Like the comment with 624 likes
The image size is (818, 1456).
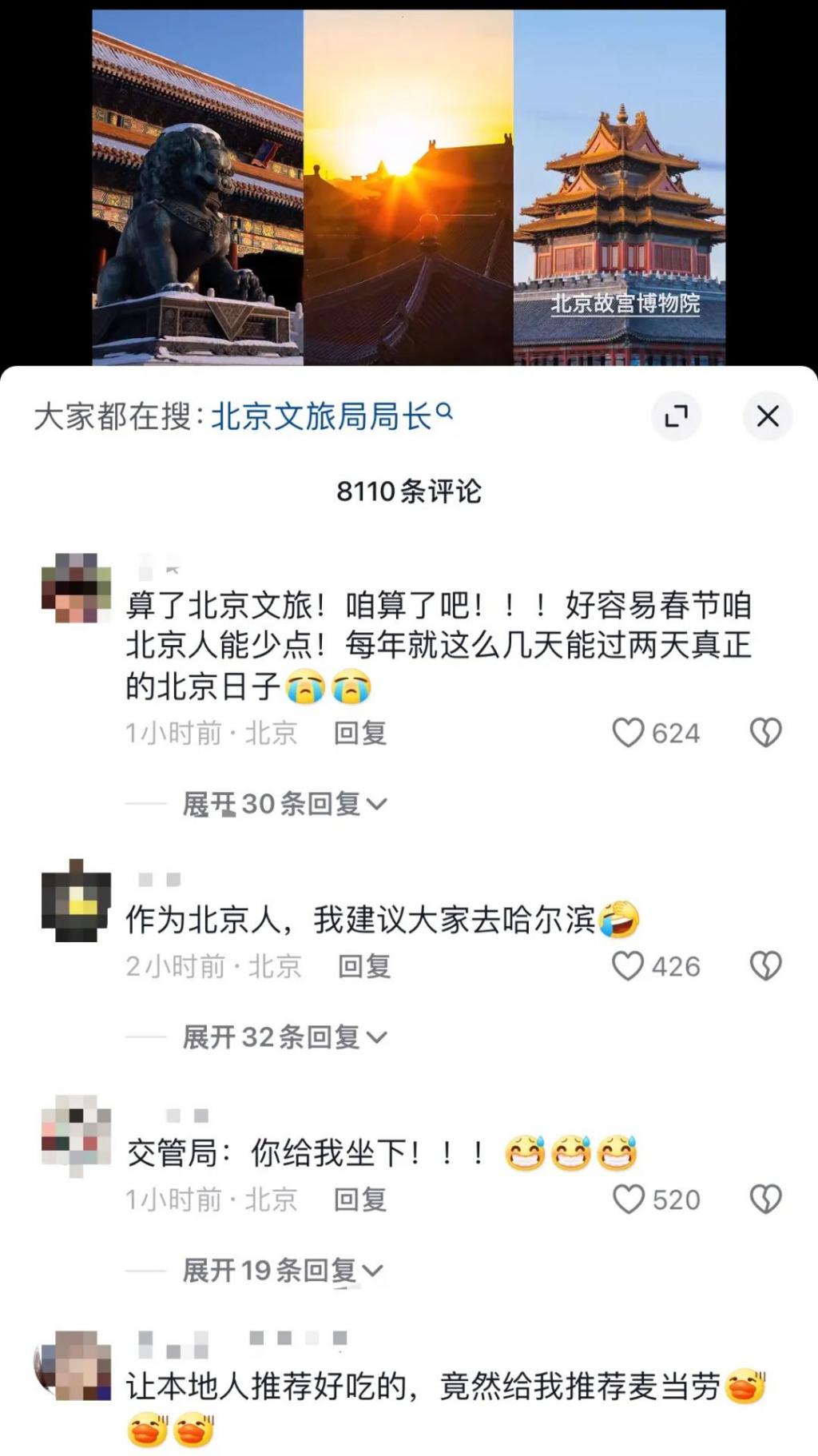pos(629,733)
